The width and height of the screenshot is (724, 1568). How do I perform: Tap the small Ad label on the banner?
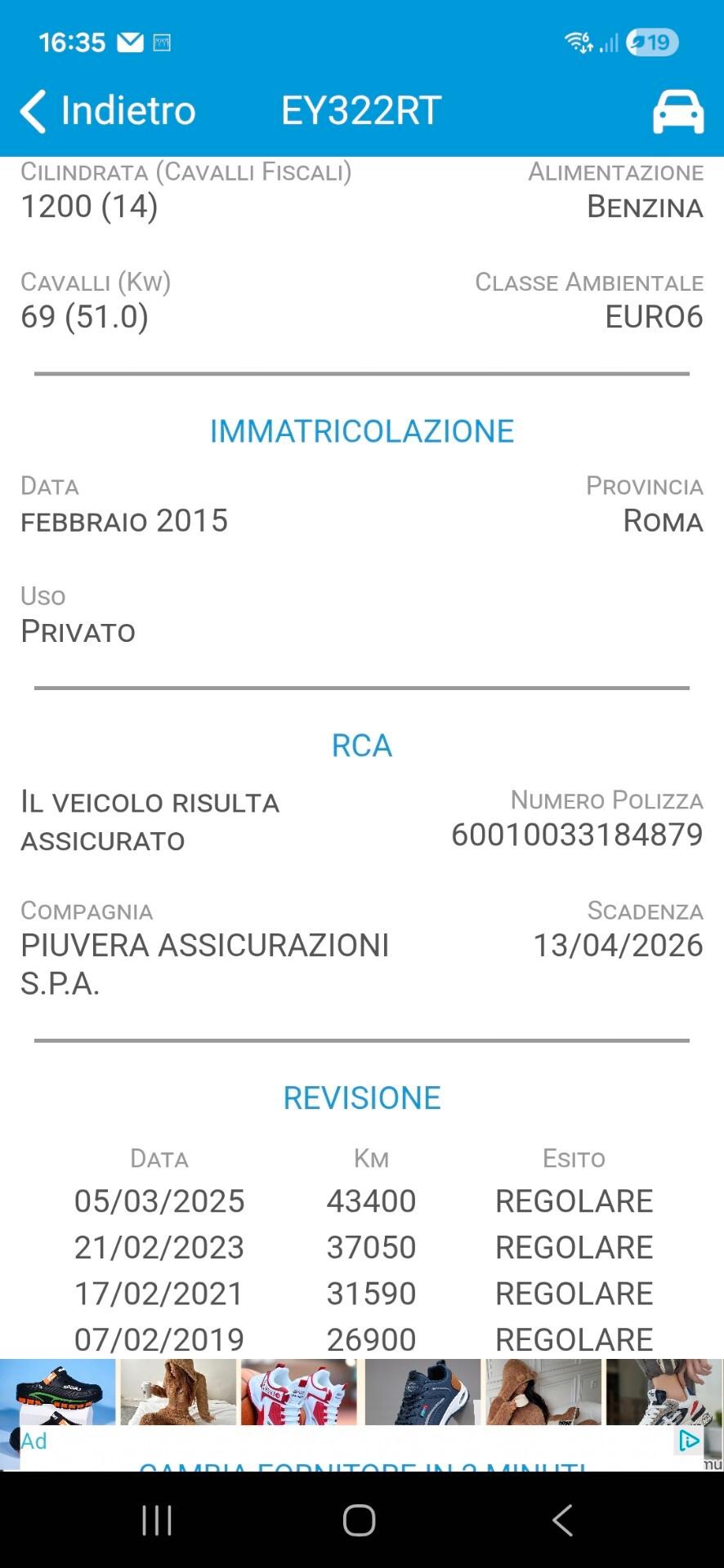click(33, 1441)
